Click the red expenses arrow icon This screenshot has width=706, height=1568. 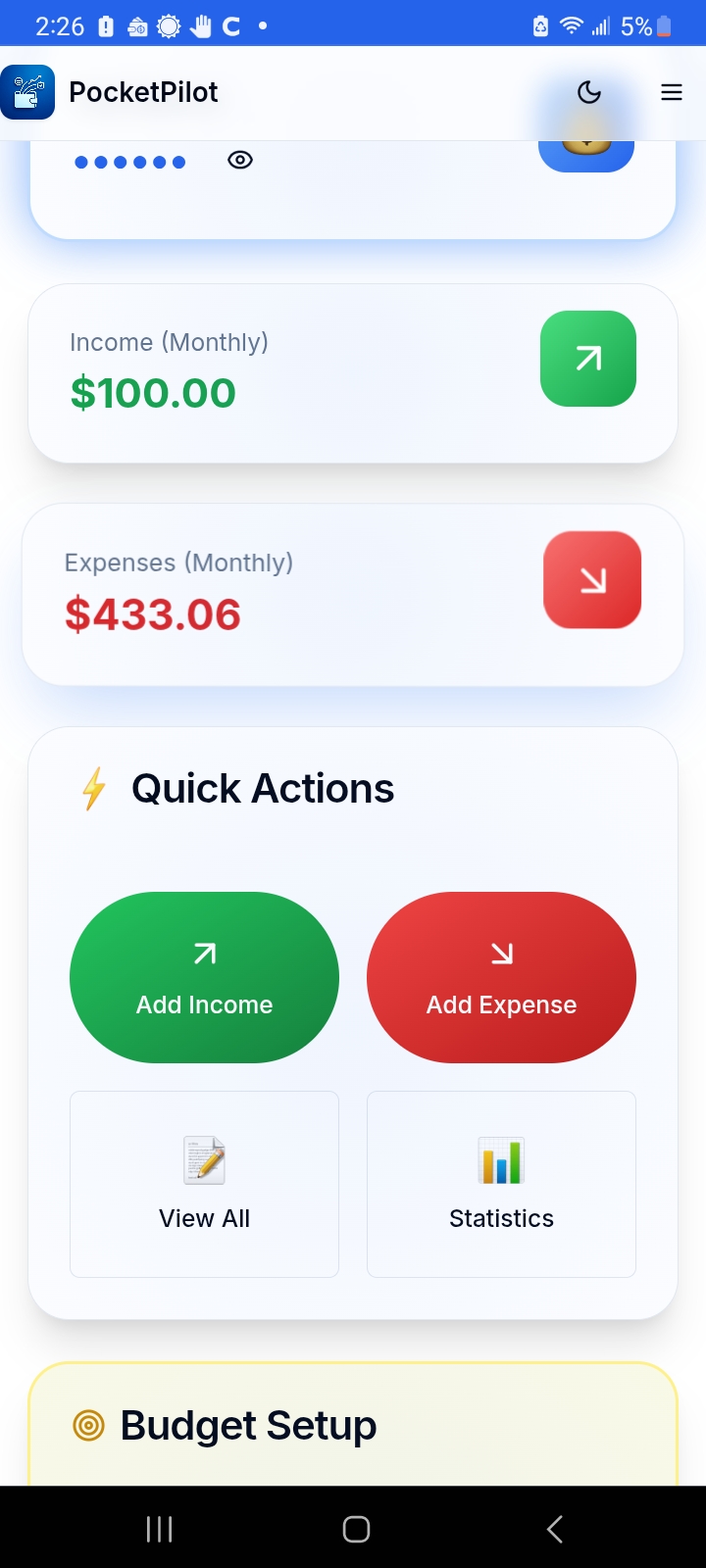click(592, 580)
